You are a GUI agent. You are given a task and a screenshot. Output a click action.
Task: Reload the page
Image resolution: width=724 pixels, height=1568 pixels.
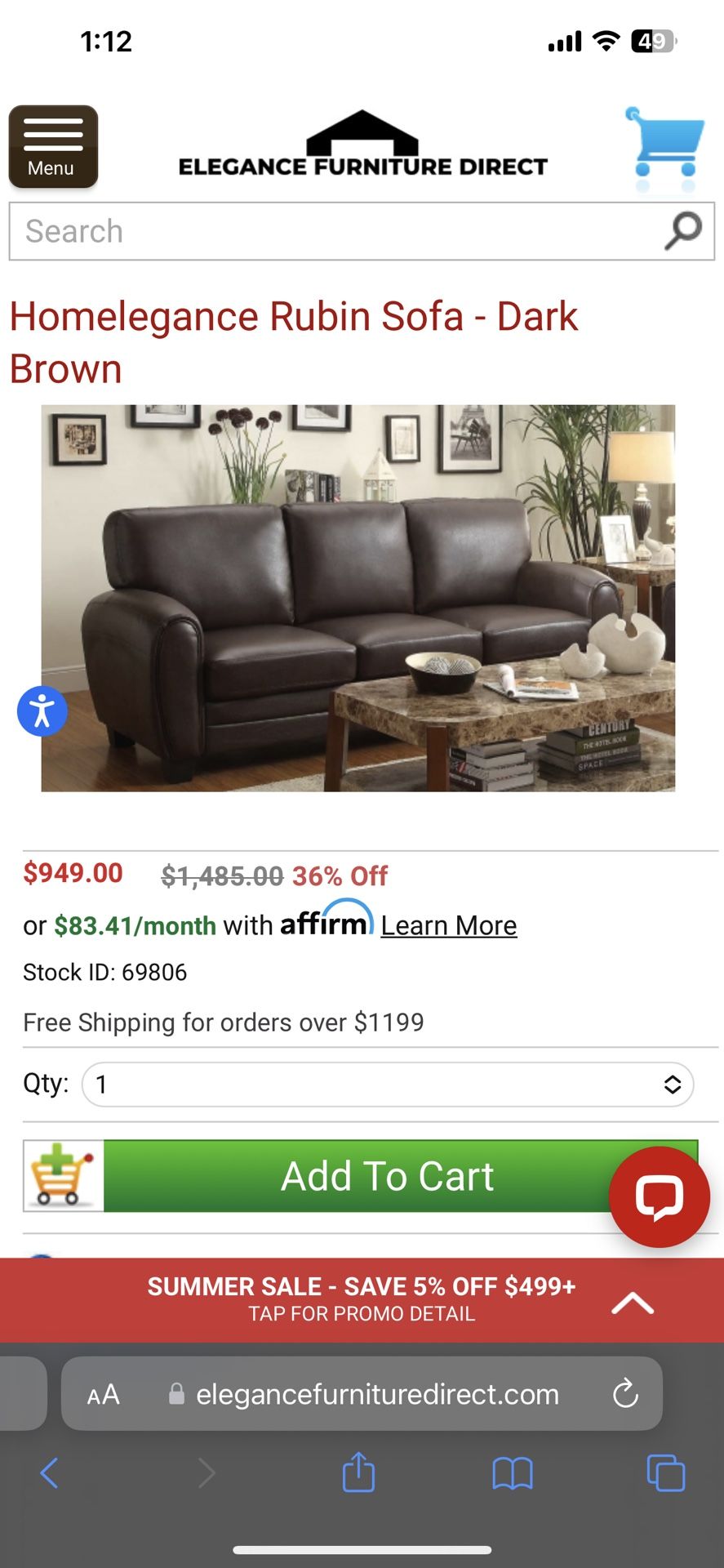pos(625,1393)
